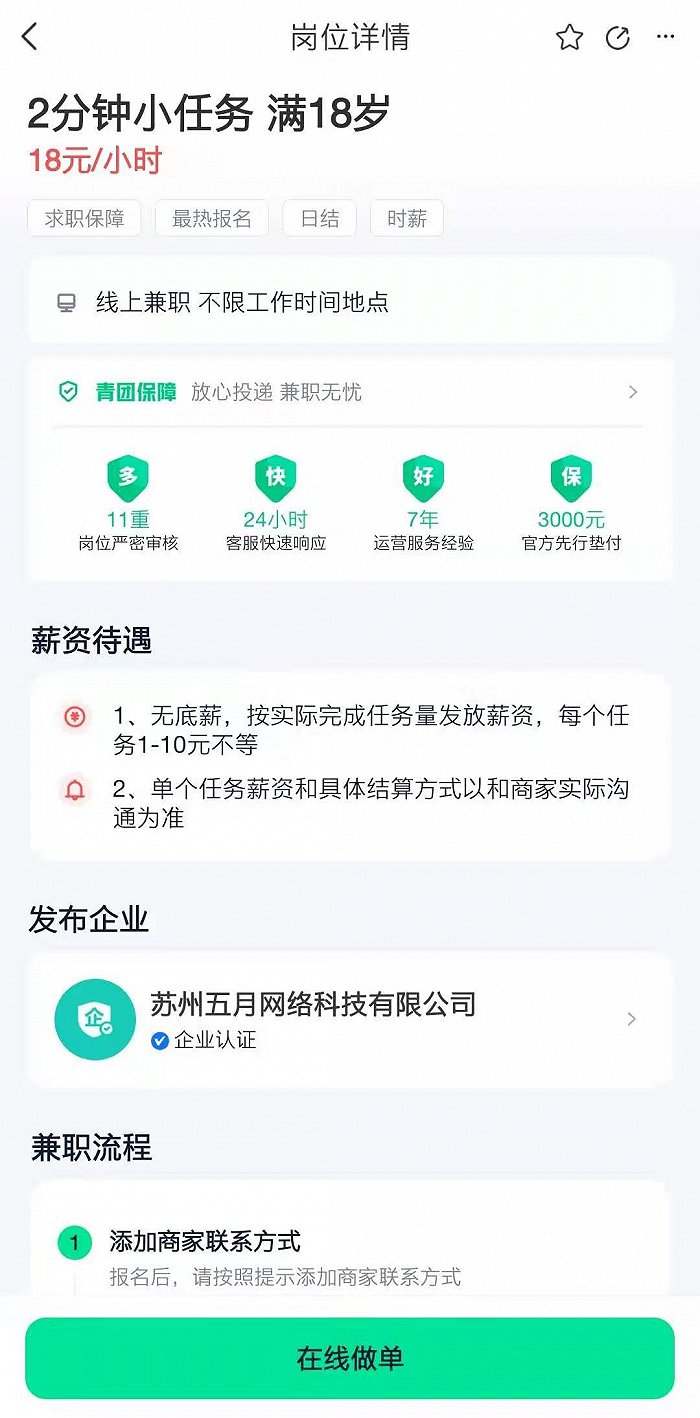Viewport: 700px width, 1418px height.
Task: Go back from job details
Action: pos(29,37)
